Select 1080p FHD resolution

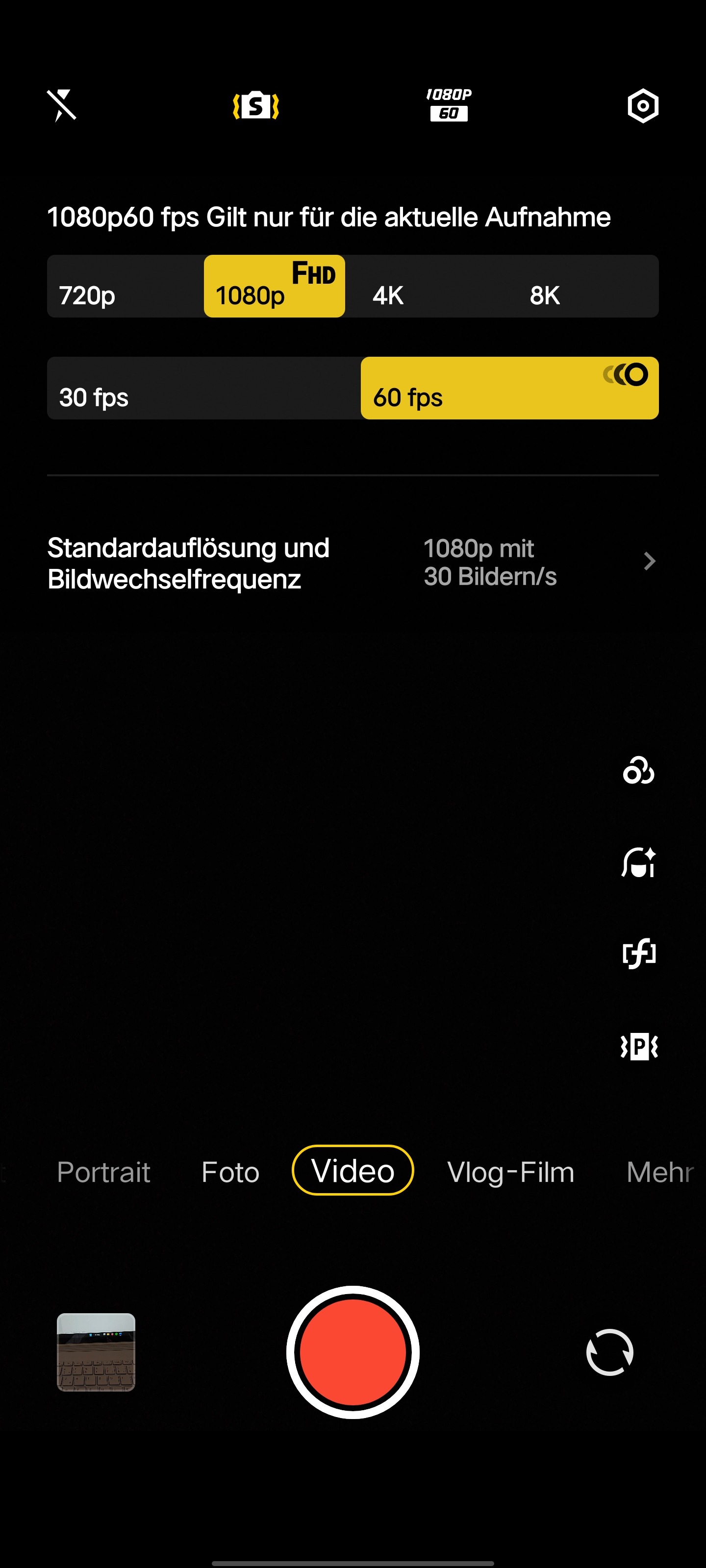pos(274,286)
